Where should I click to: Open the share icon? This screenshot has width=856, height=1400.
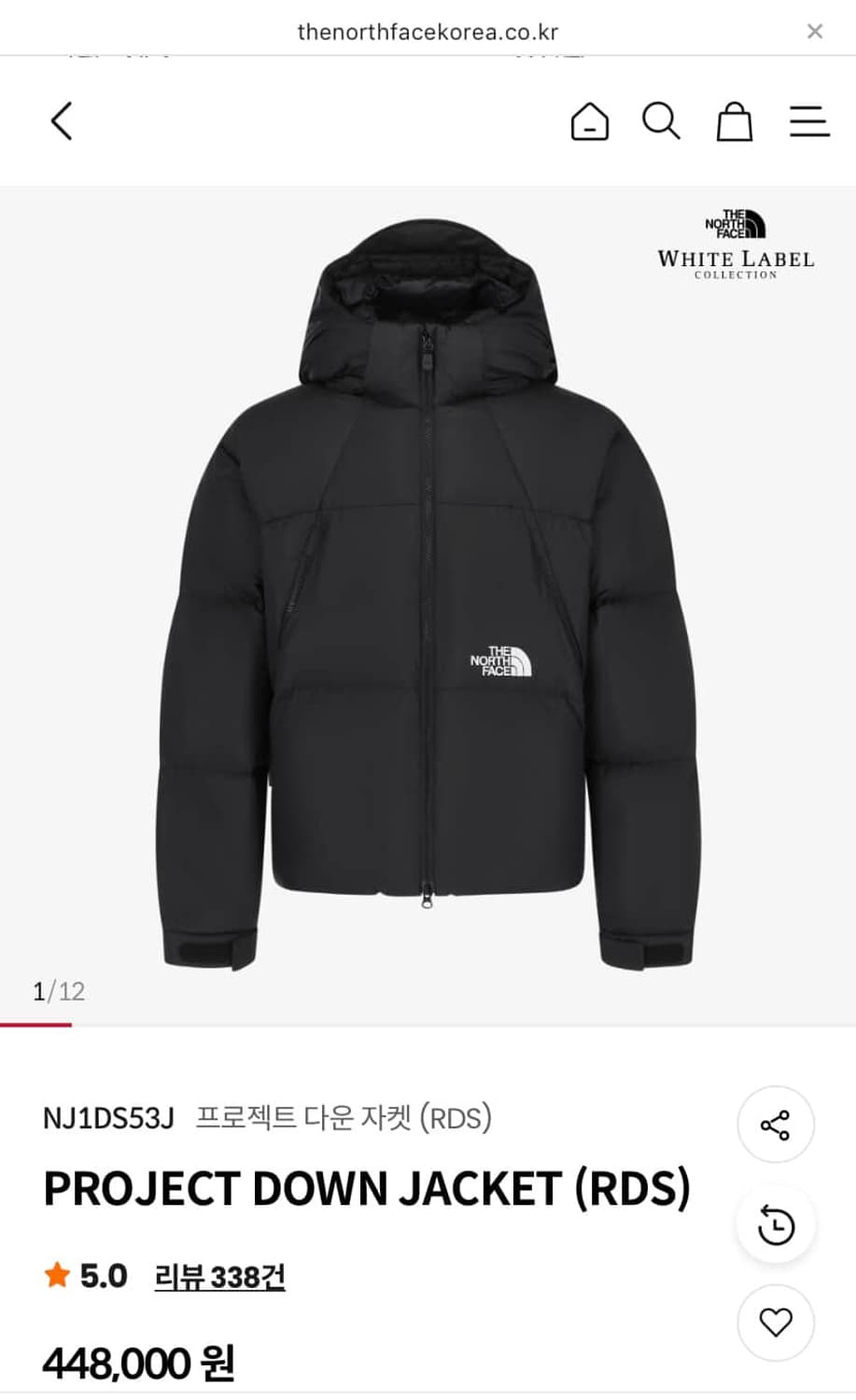[x=775, y=1125]
